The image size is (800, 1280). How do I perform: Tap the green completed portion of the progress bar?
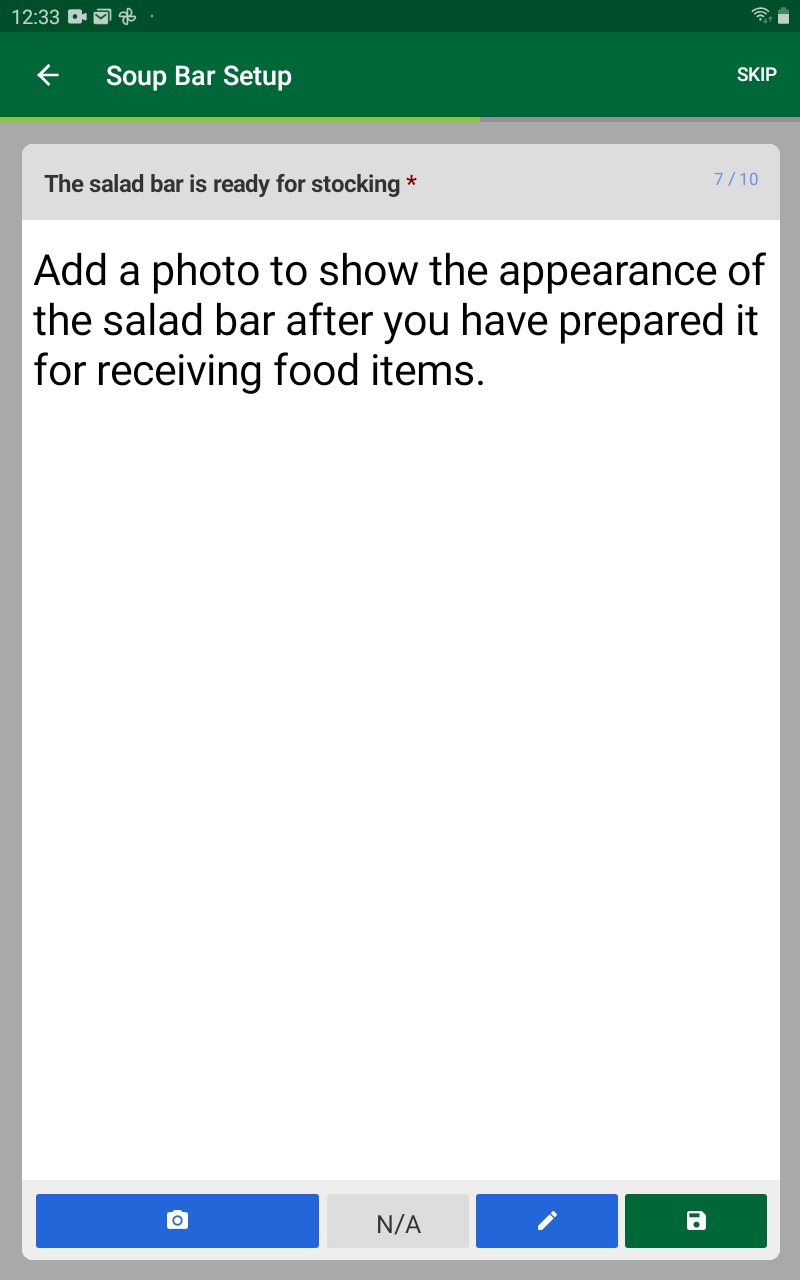coord(240,118)
